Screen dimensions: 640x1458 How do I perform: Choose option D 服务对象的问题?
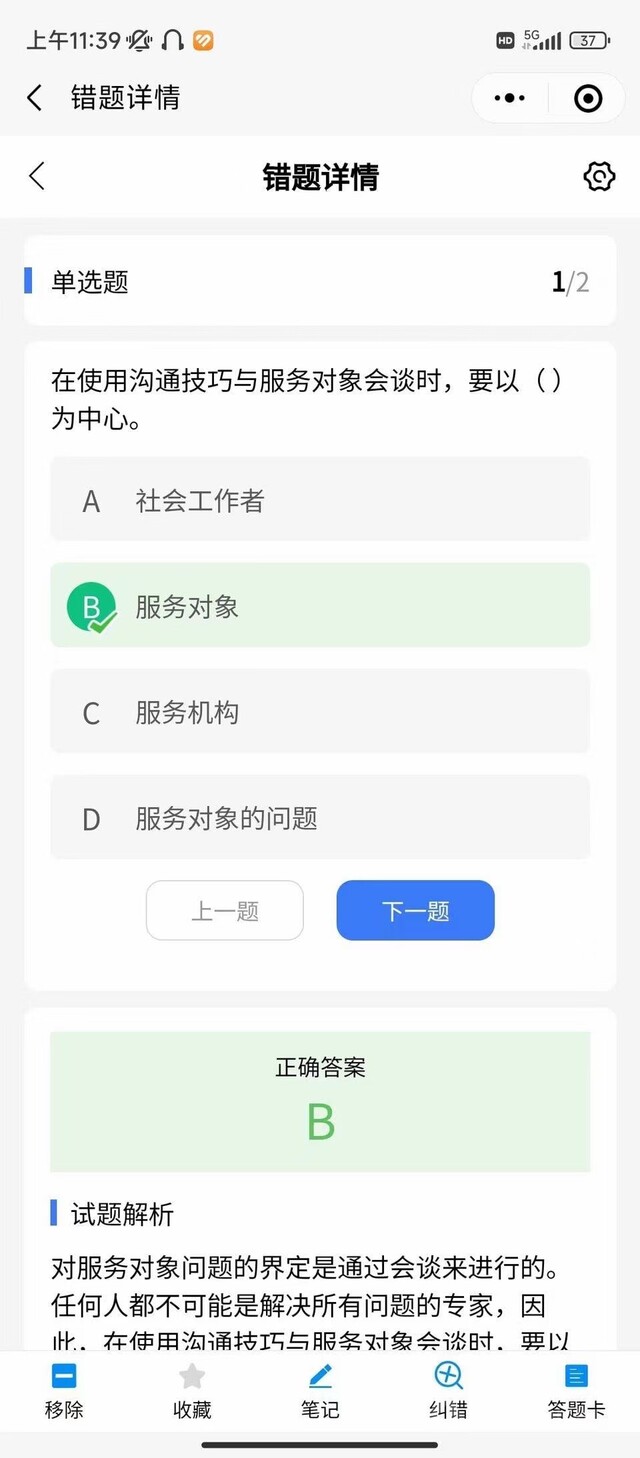click(x=320, y=818)
